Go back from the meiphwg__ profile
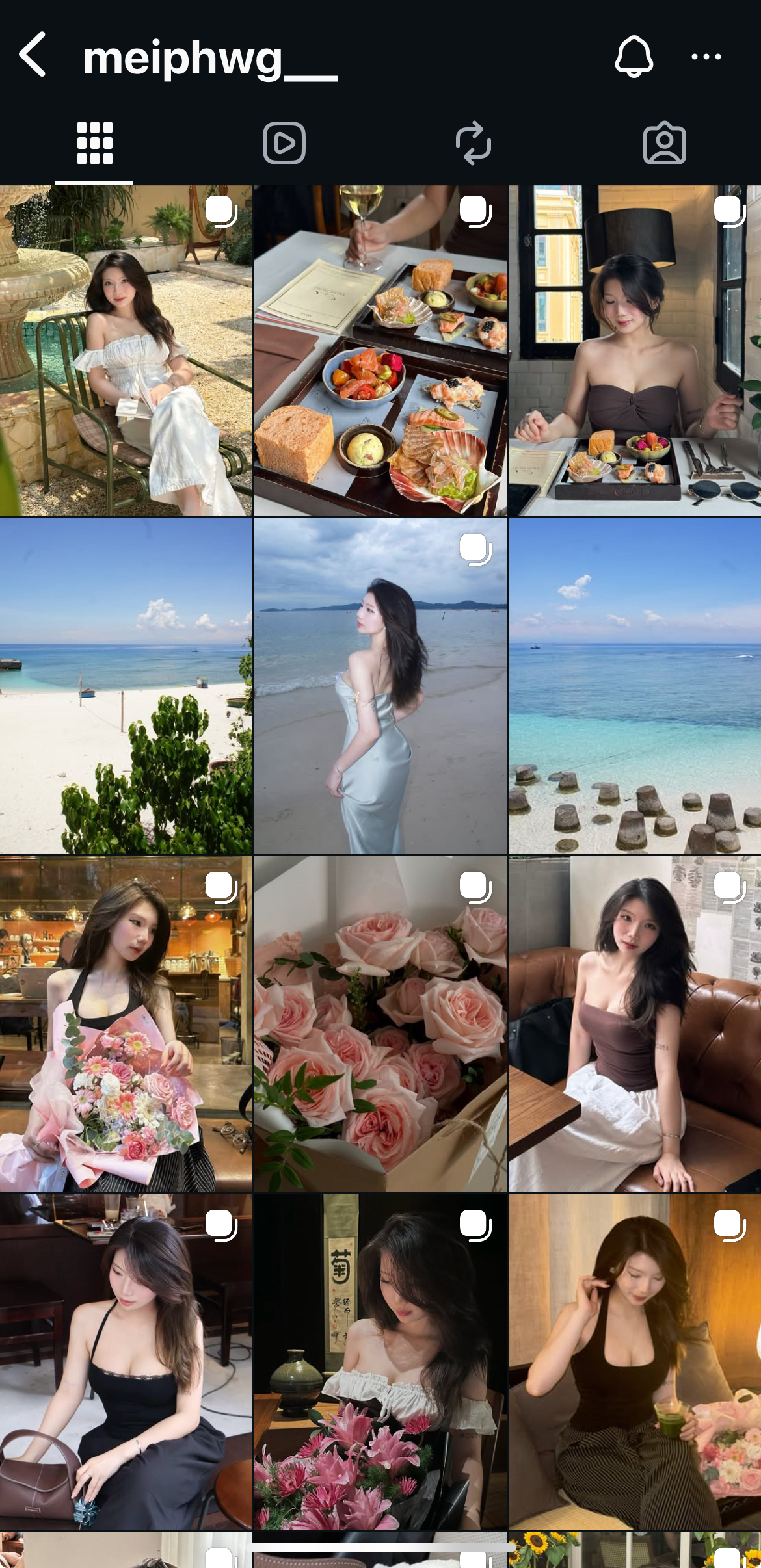This screenshot has height=1568, width=761. pos(33,55)
